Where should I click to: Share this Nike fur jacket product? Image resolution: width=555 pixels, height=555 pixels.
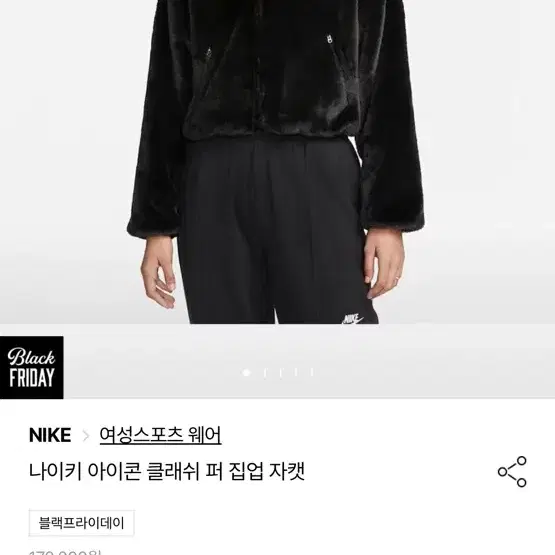tap(512, 471)
